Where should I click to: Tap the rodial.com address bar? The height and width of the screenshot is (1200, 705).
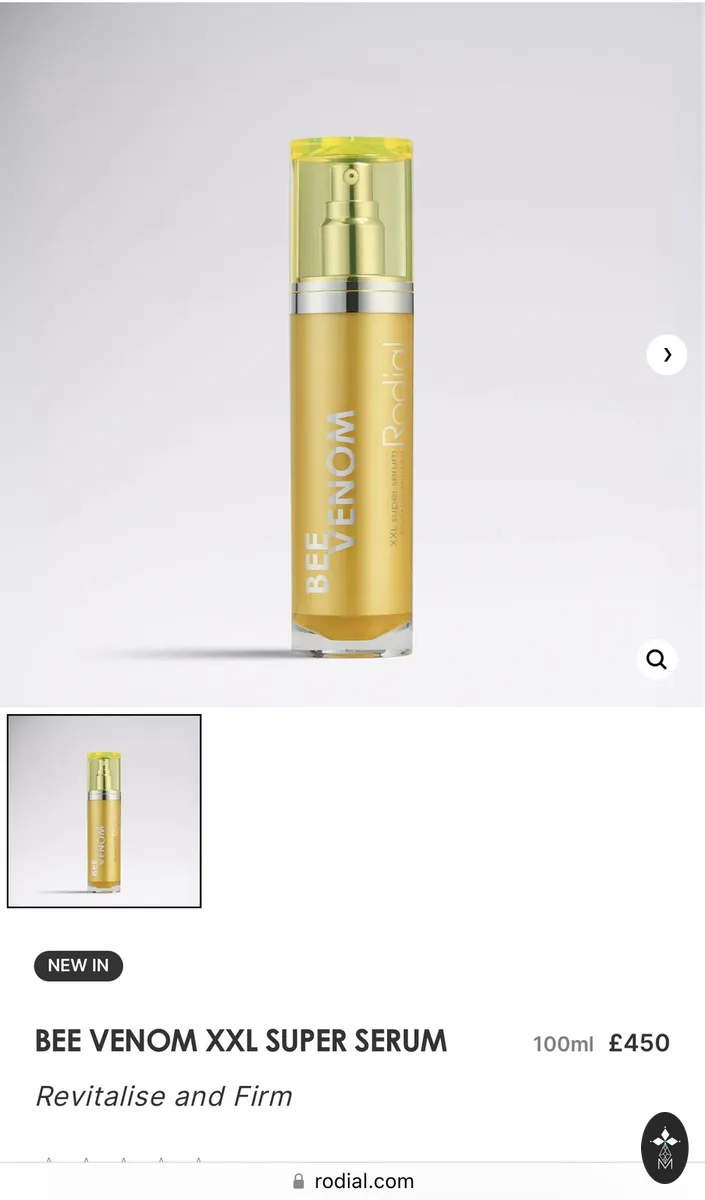pyautogui.click(x=353, y=1181)
